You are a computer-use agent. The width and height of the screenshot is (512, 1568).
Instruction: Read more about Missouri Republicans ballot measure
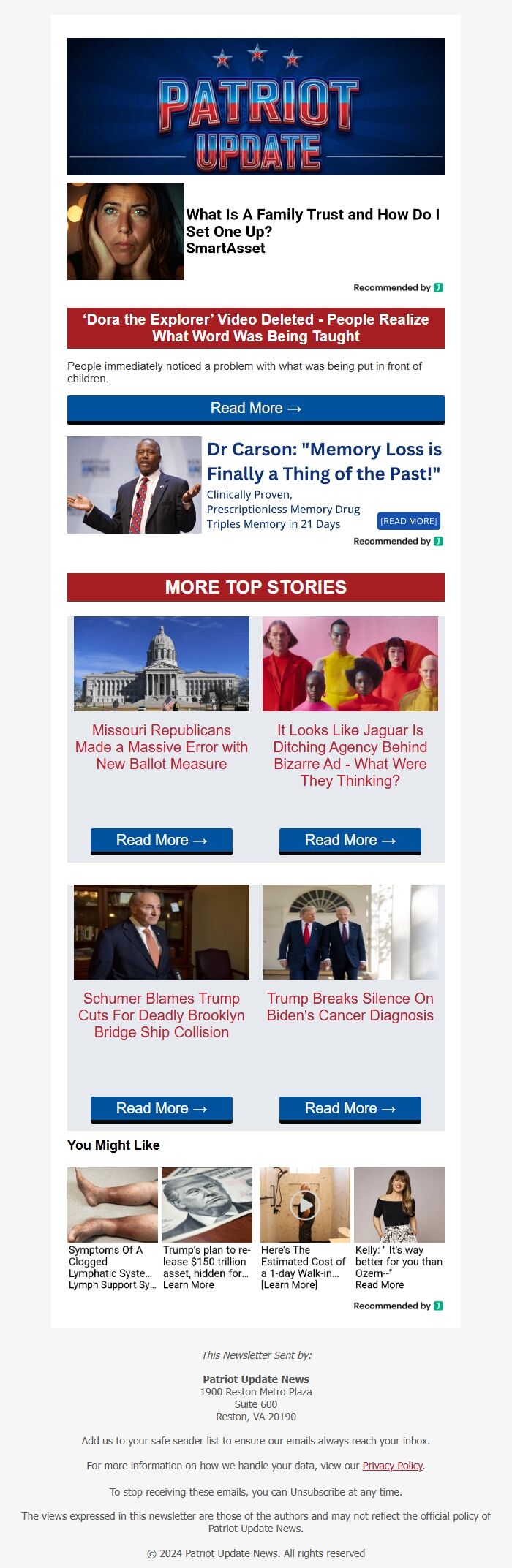[x=162, y=840]
